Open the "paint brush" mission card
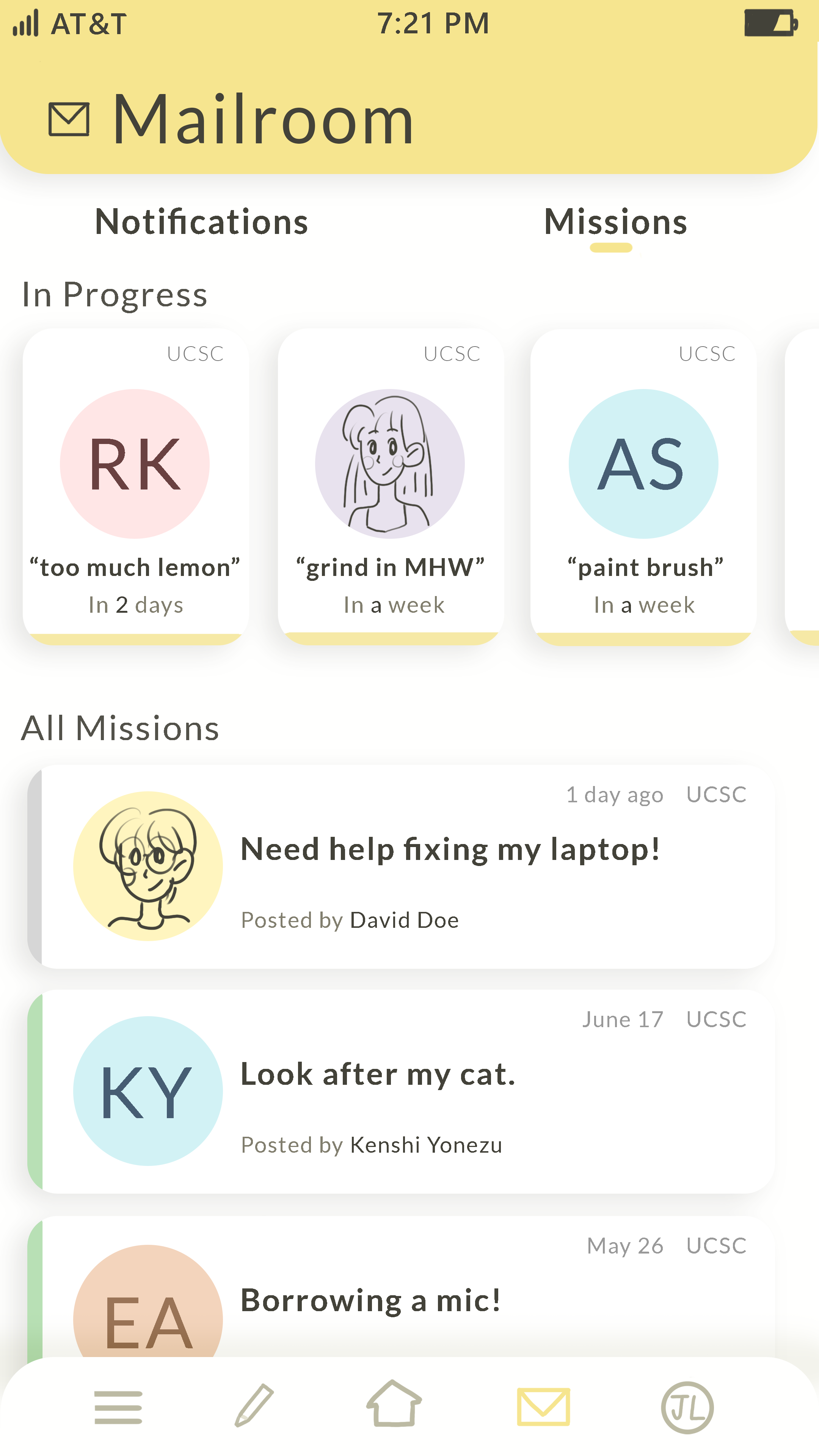 tap(643, 486)
